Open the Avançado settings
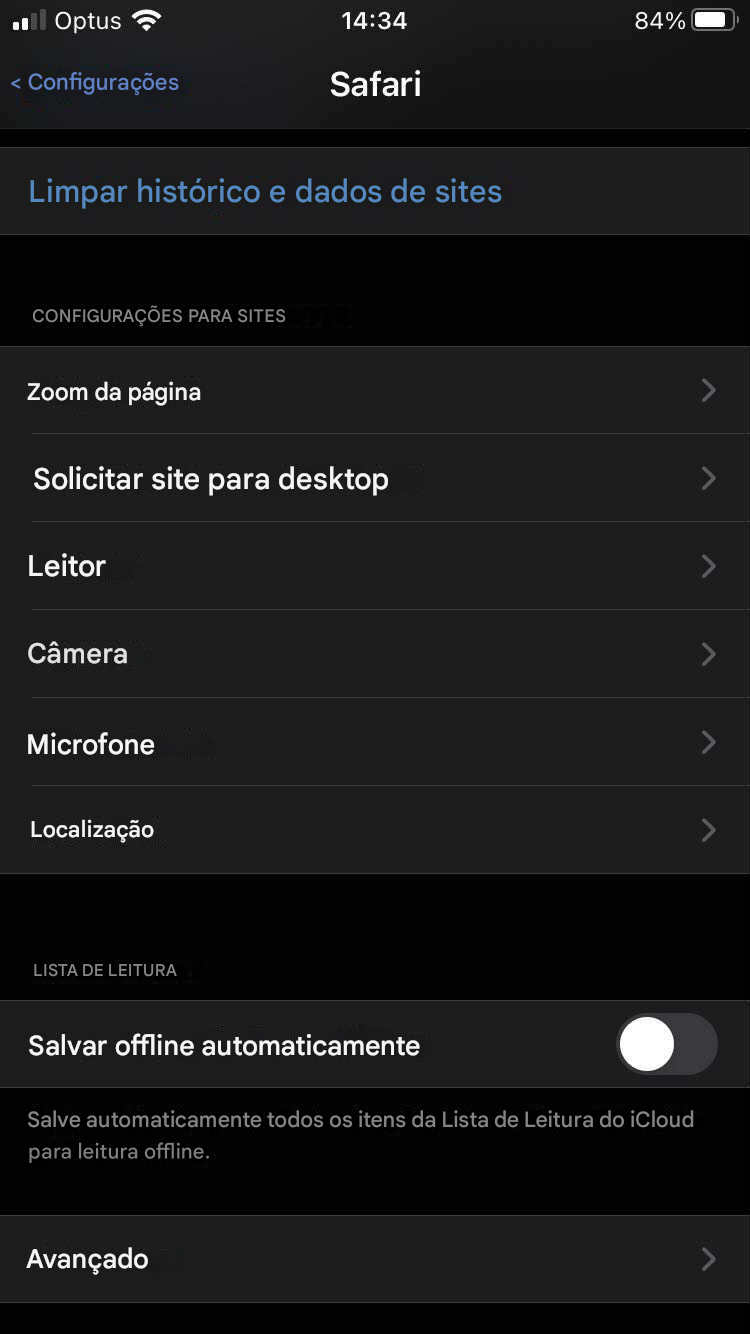 coord(374,1259)
